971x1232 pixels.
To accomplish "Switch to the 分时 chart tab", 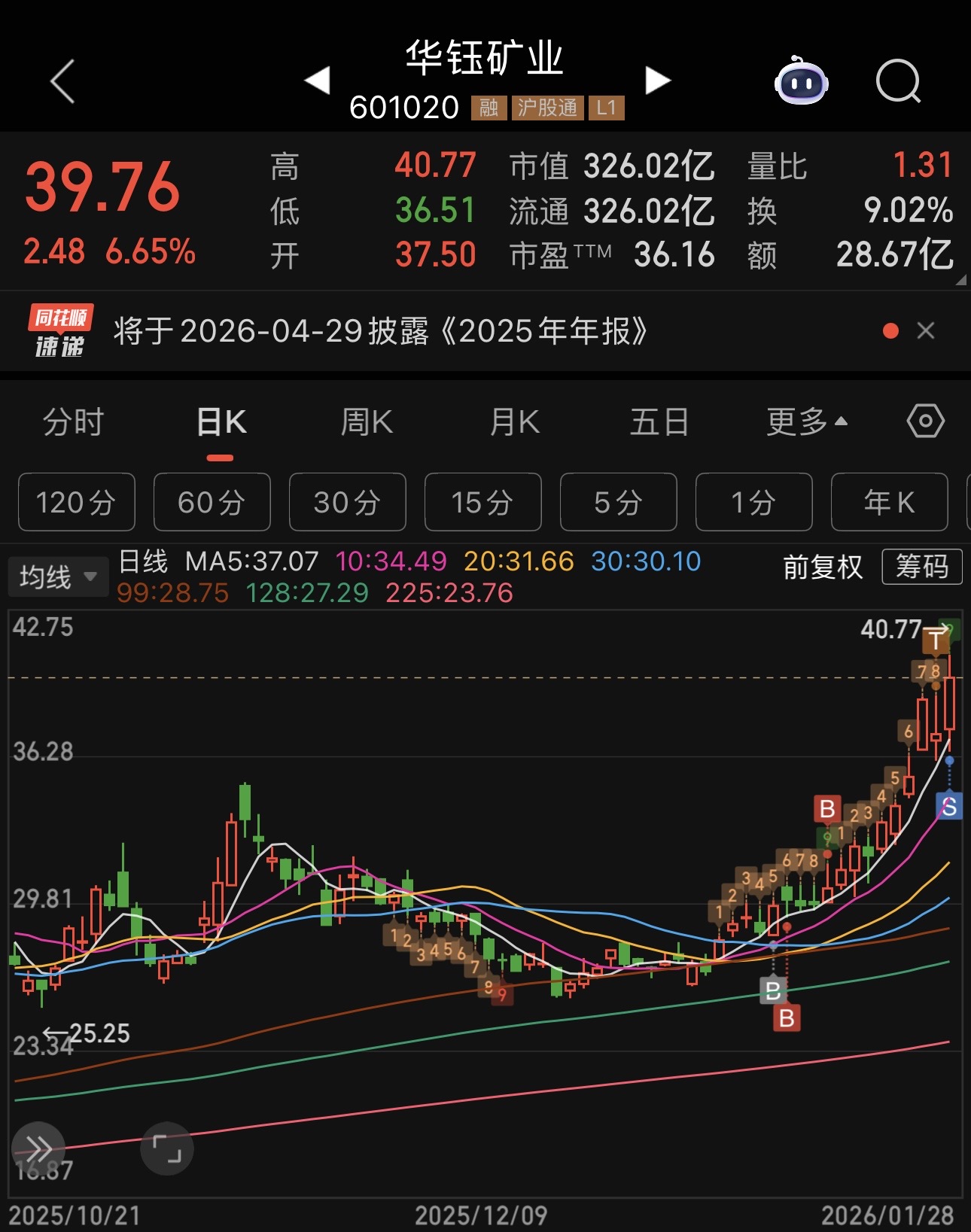I will 72,422.
